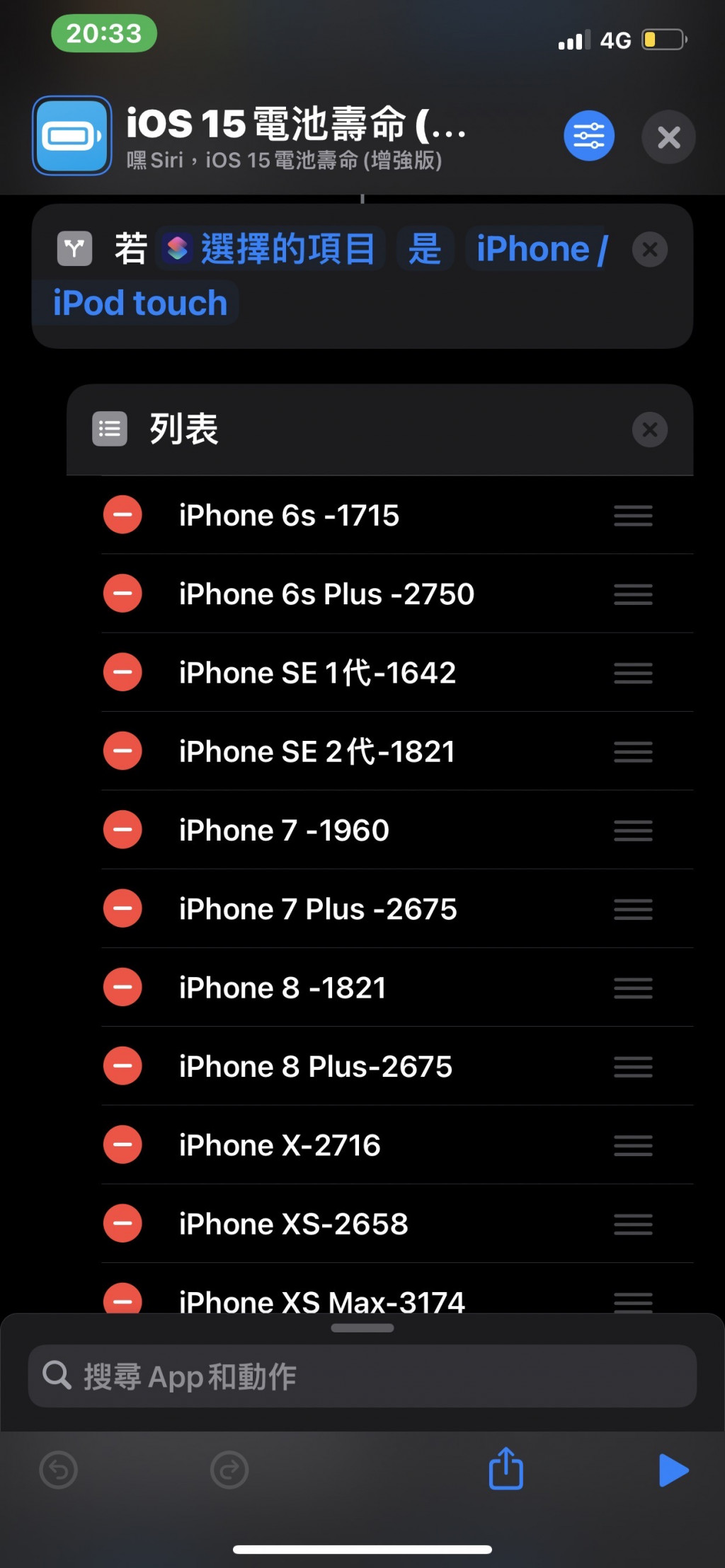
Task: Tap minus beside iPhone SE 1代-1642
Action: tap(122, 672)
